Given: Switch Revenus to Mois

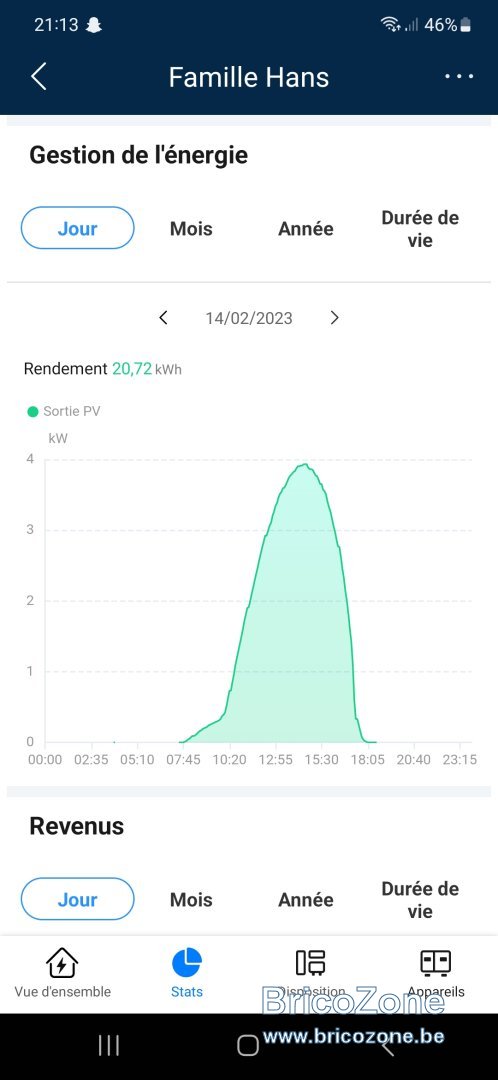Looking at the screenshot, I should [x=191, y=900].
